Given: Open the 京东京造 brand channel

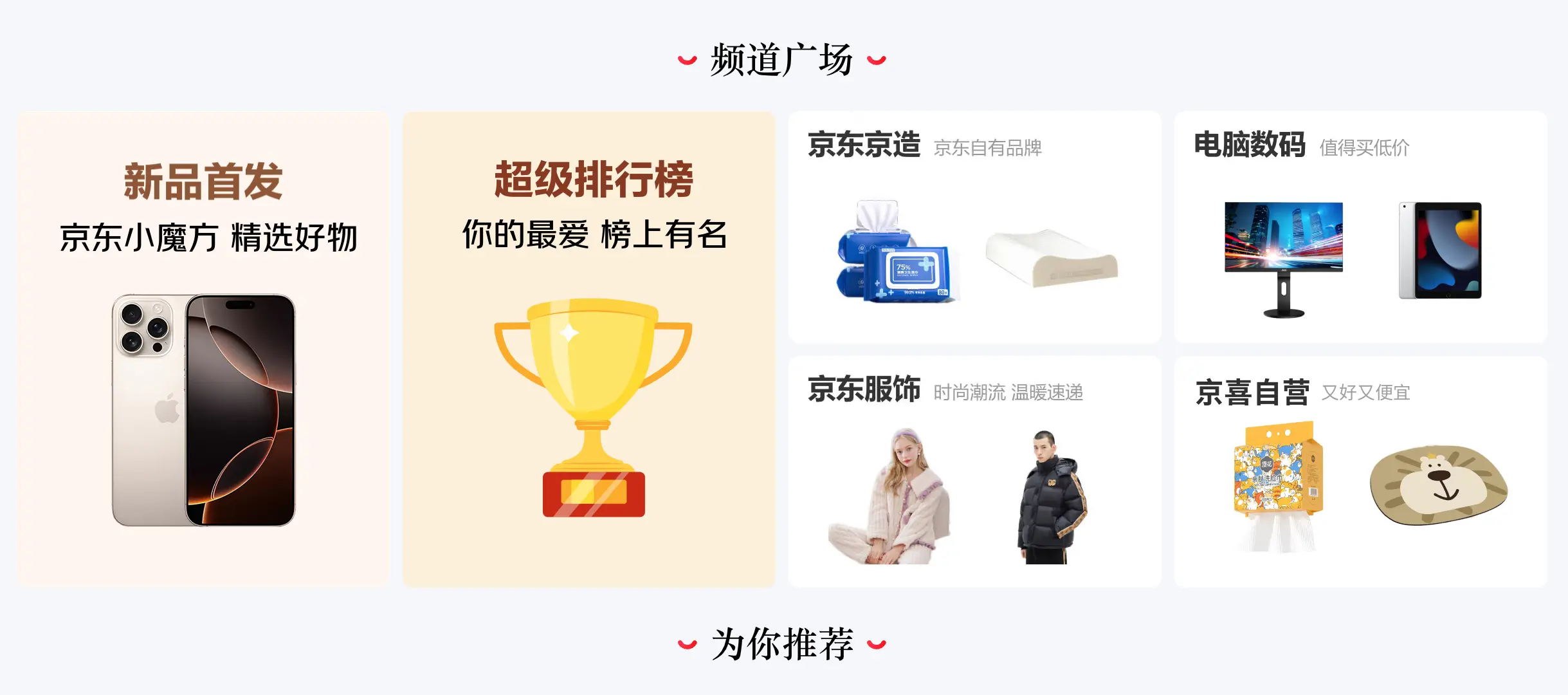Looking at the screenshot, I should (974, 227).
